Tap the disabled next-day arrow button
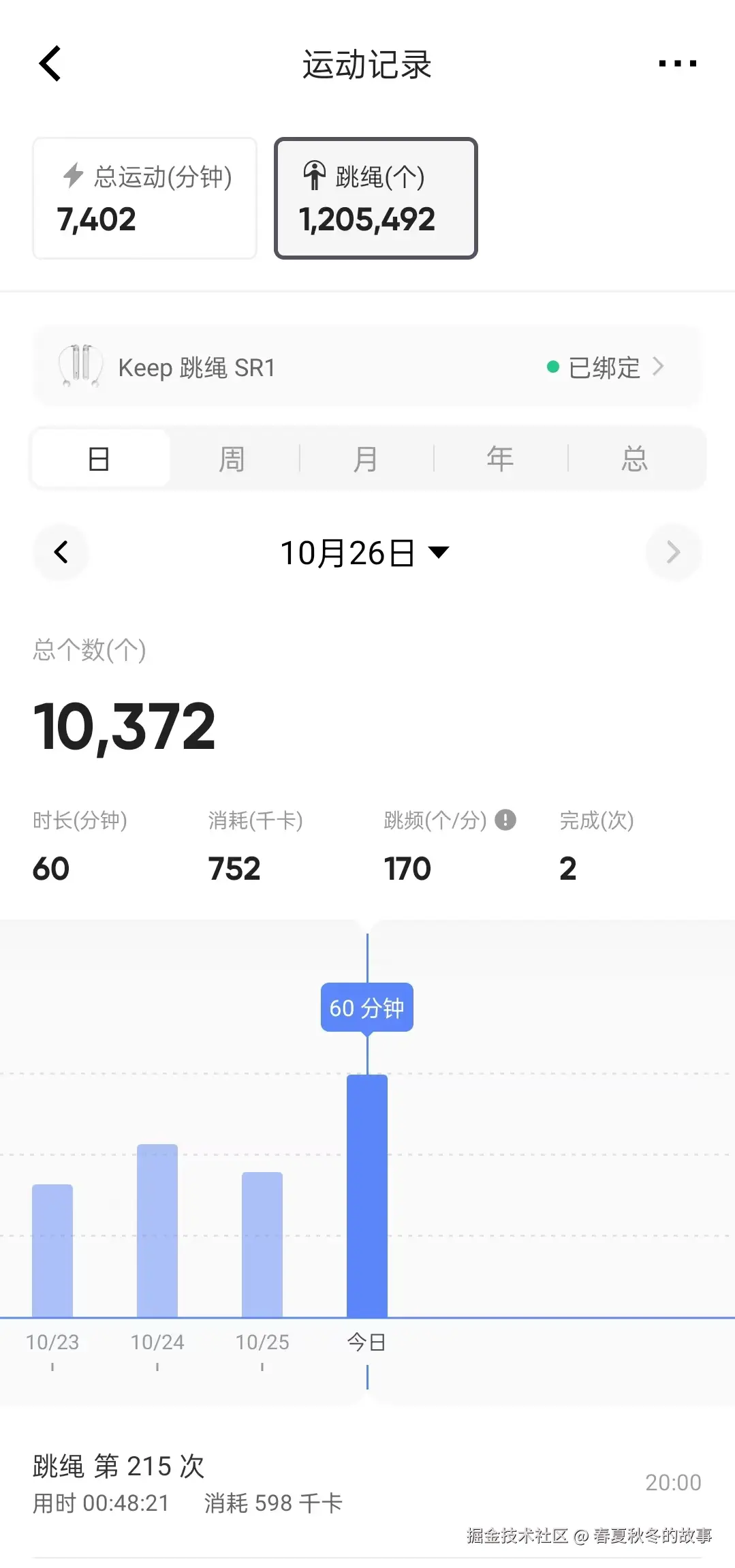Screen dimensions: 735x1568 coord(673,552)
